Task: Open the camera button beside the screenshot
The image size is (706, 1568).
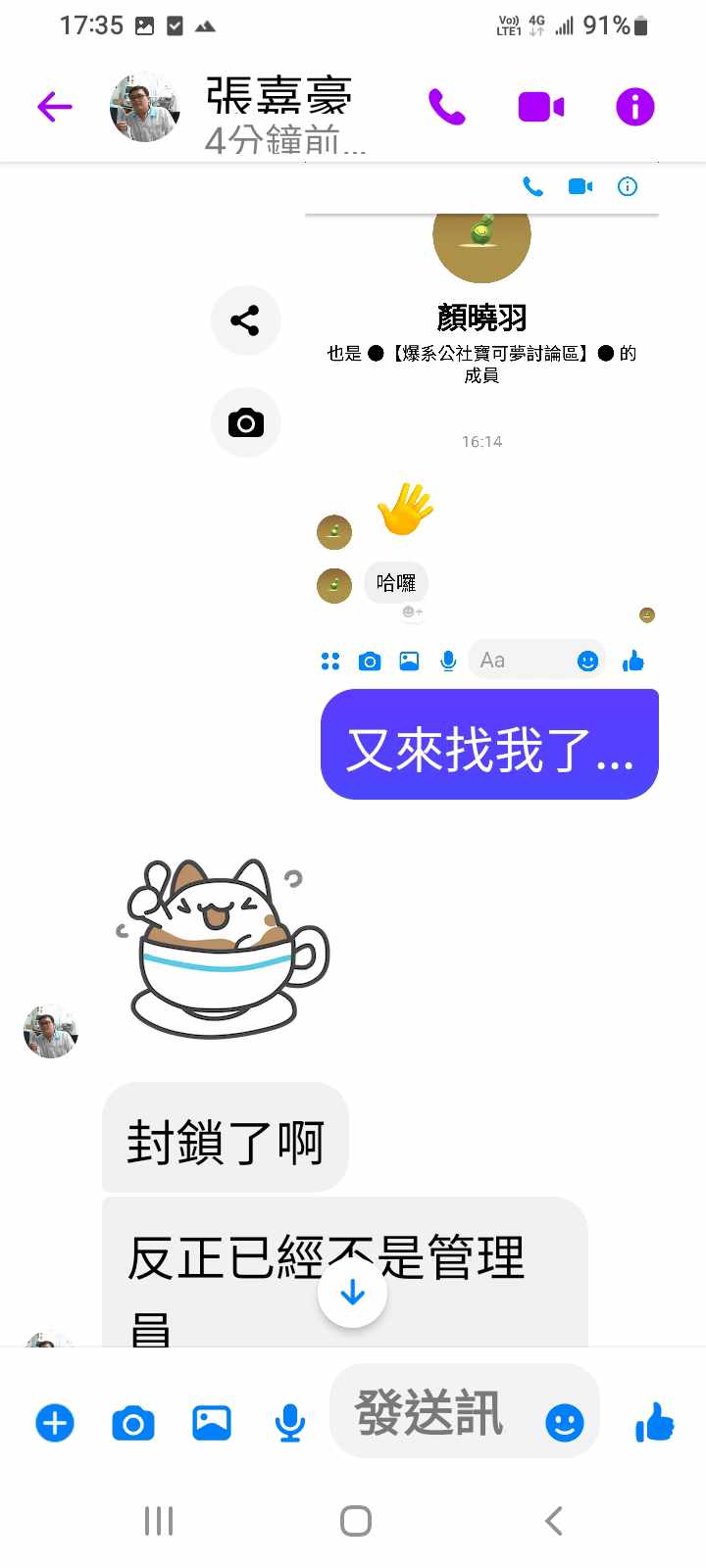Action: pos(245,422)
